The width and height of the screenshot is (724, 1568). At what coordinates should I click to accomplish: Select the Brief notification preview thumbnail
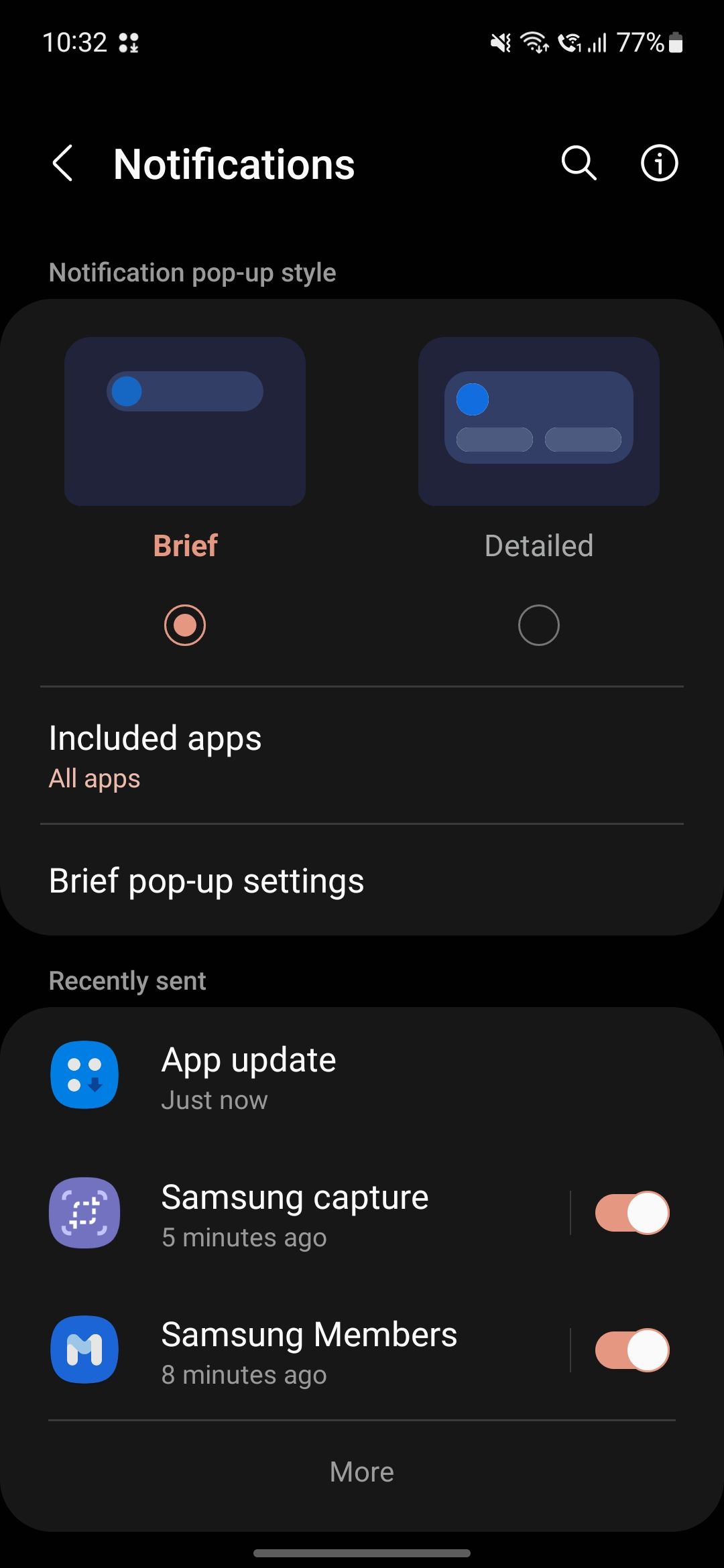point(185,421)
